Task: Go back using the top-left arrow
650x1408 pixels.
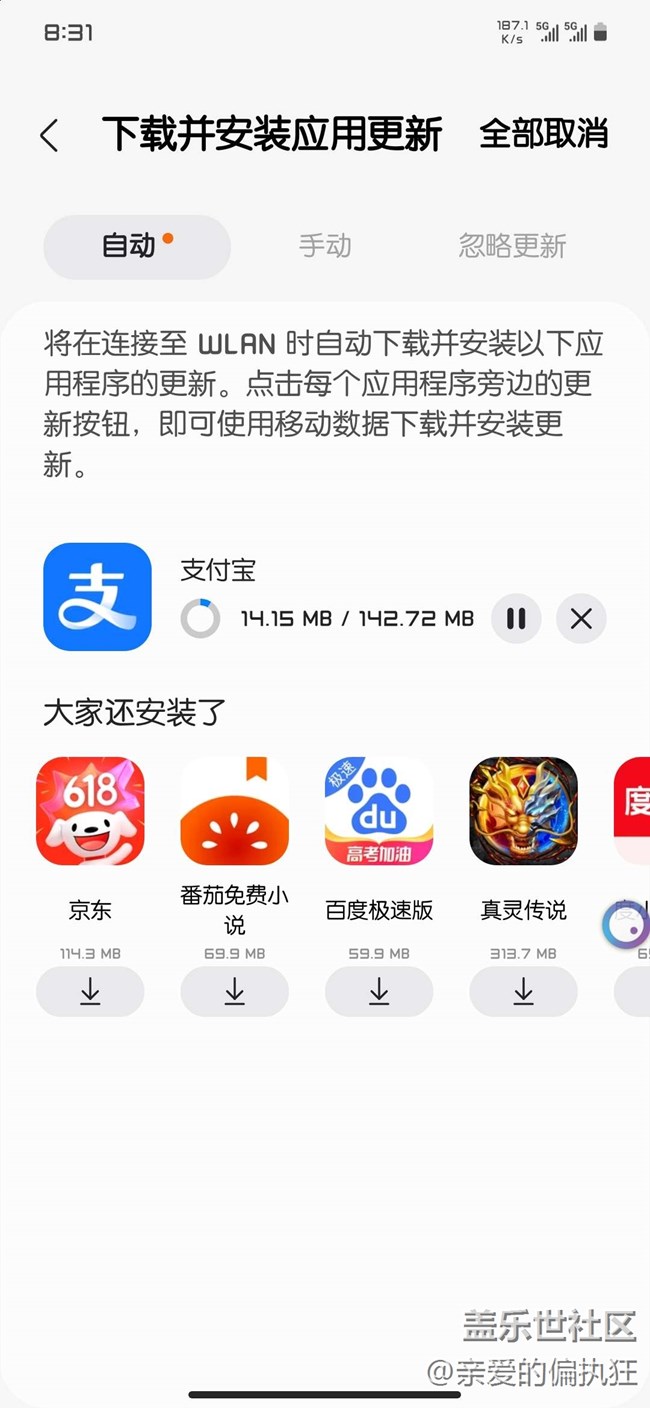Action: click(x=49, y=135)
